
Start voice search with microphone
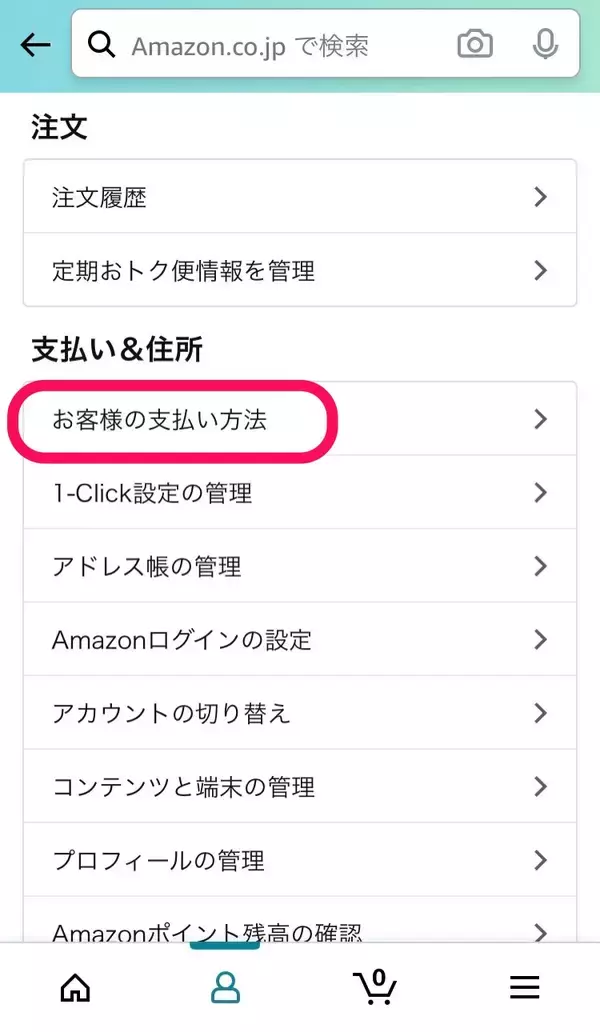click(x=545, y=45)
